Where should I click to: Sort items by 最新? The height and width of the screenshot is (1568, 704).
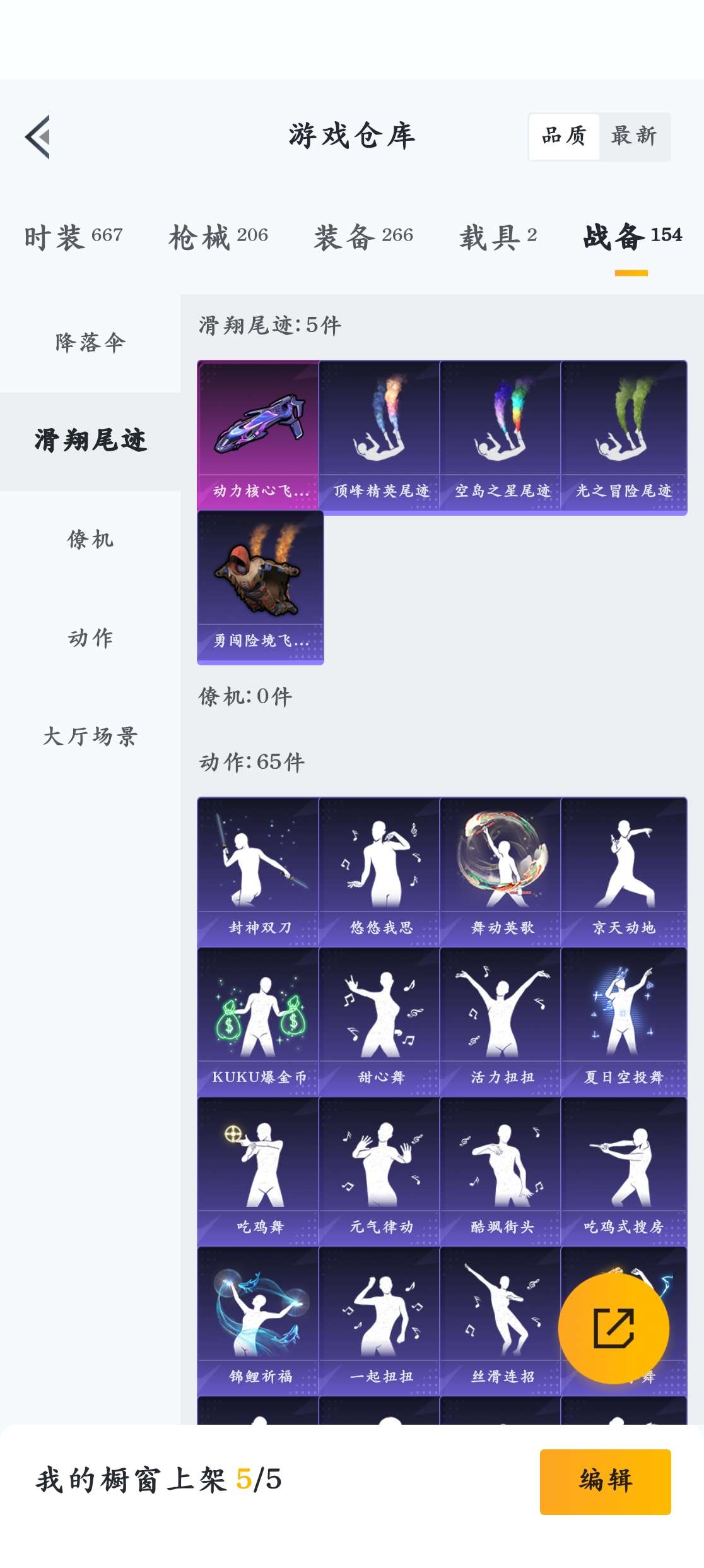point(634,136)
